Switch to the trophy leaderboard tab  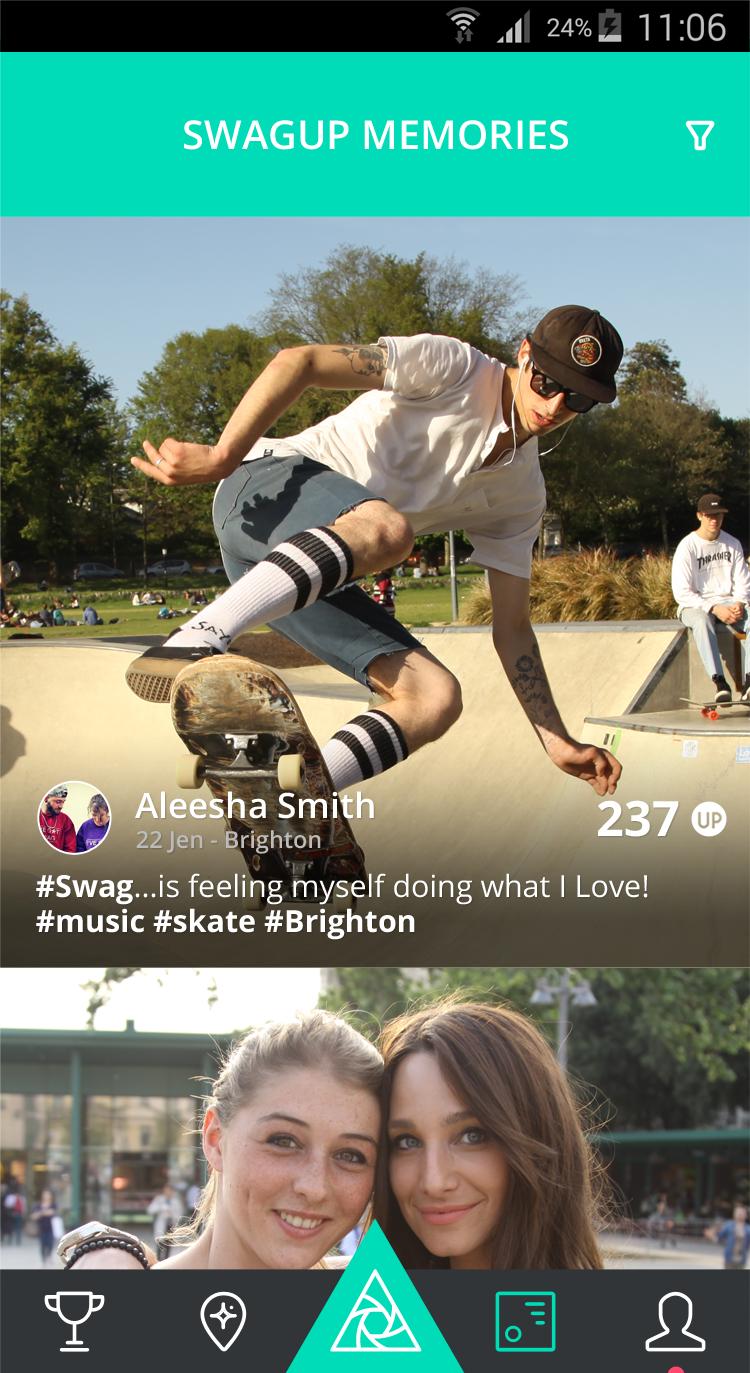74,1320
